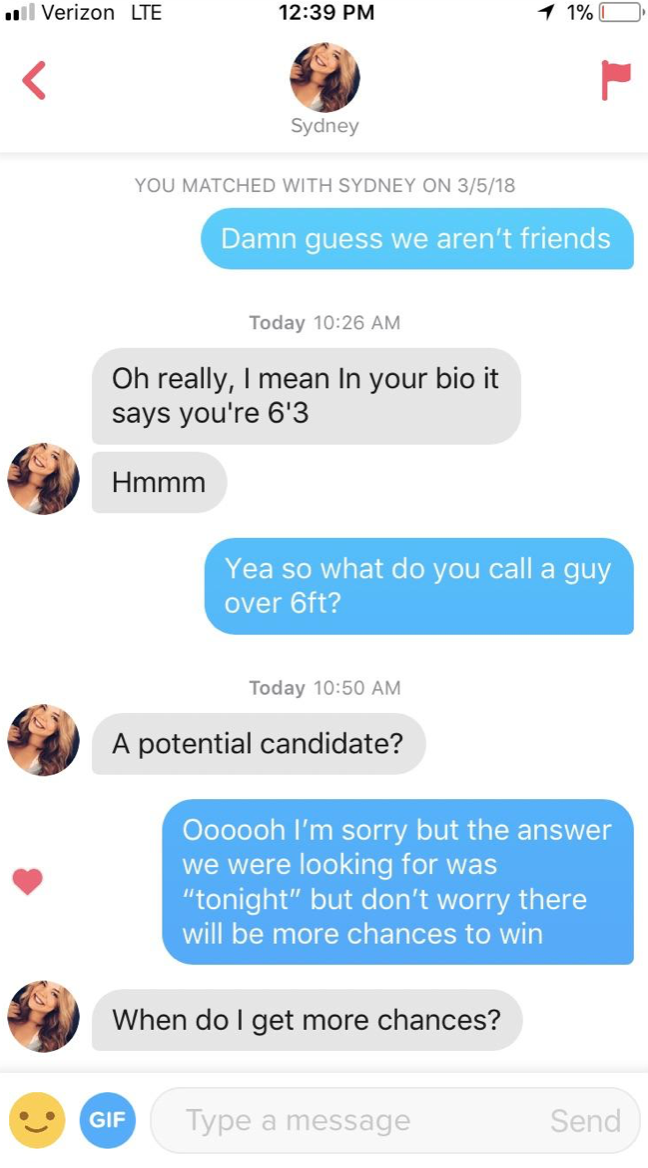This screenshot has height=1168, width=648.
Task: Tap Sydney's avatar next to "Hmmm"
Action: tap(43, 479)
